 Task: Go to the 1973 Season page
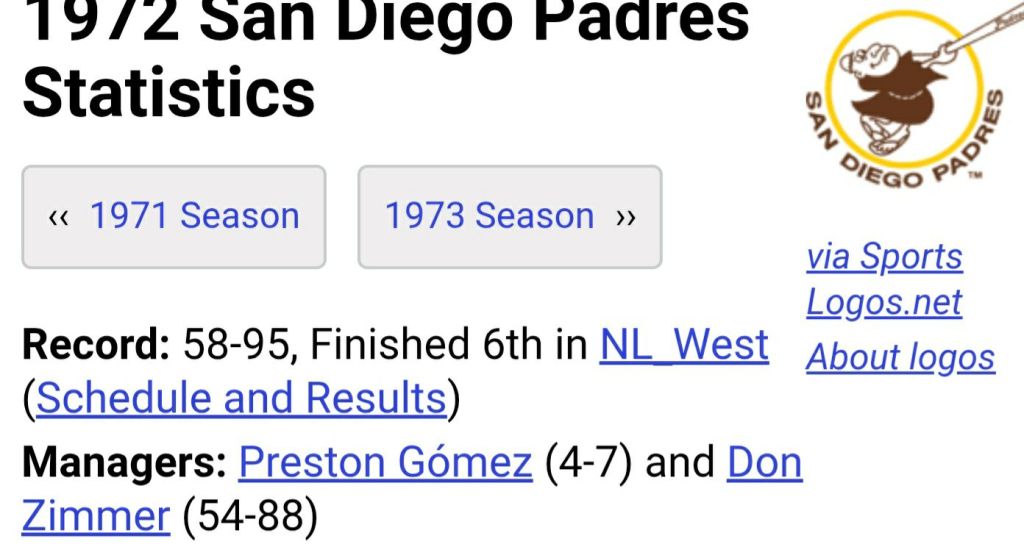click(510, 217)
